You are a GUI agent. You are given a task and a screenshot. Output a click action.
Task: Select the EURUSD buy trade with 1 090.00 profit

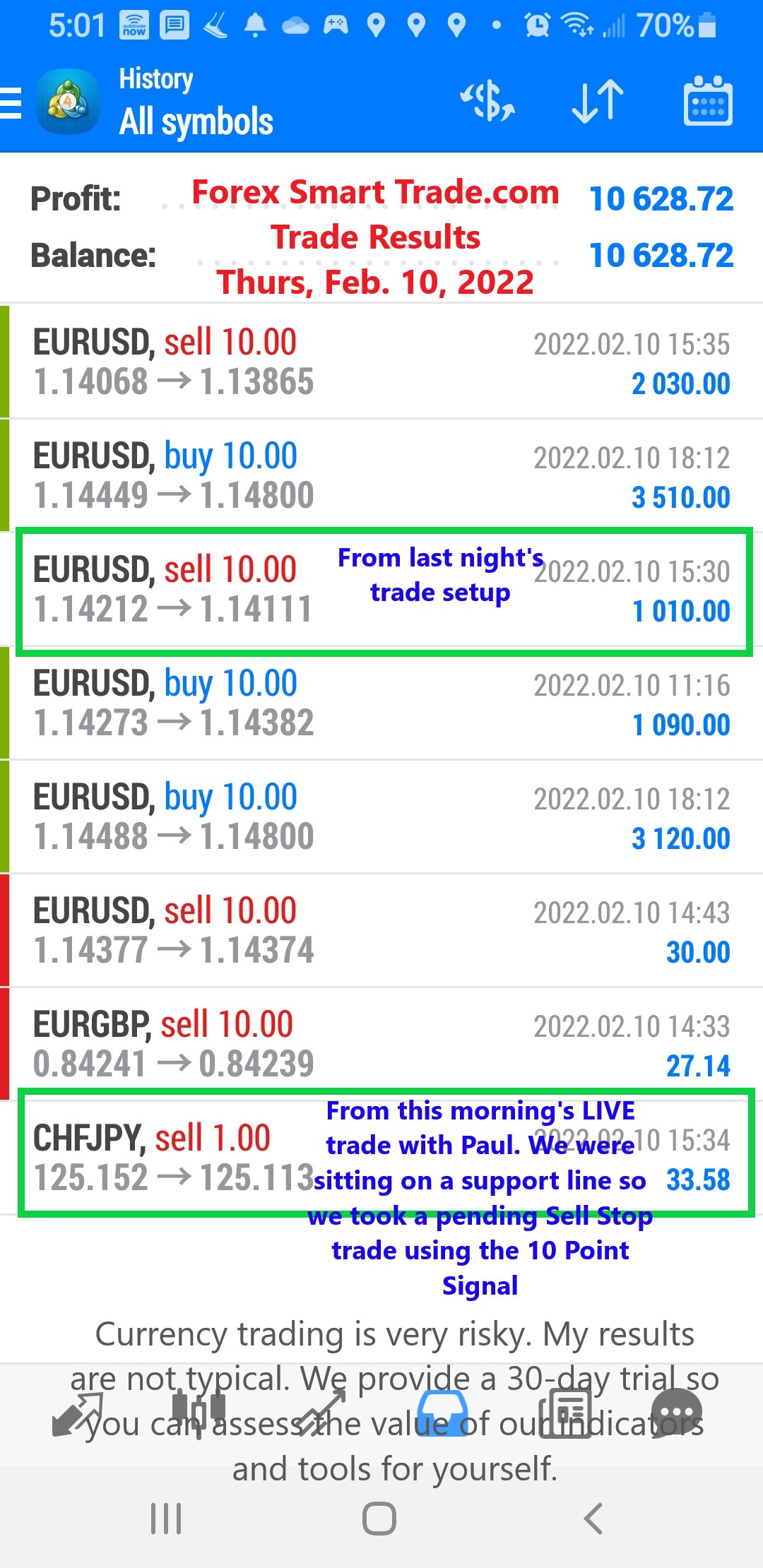(x=381, y=703)
